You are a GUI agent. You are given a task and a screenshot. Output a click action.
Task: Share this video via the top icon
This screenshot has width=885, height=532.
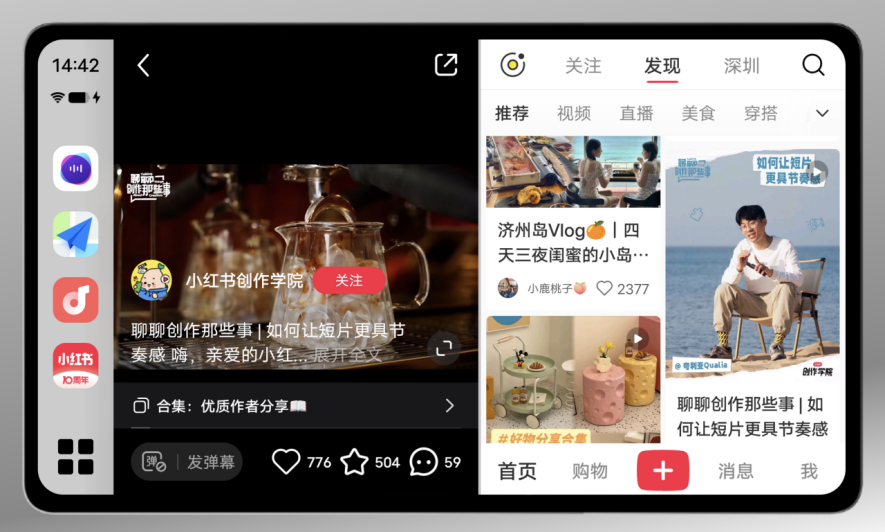[446, 66]
